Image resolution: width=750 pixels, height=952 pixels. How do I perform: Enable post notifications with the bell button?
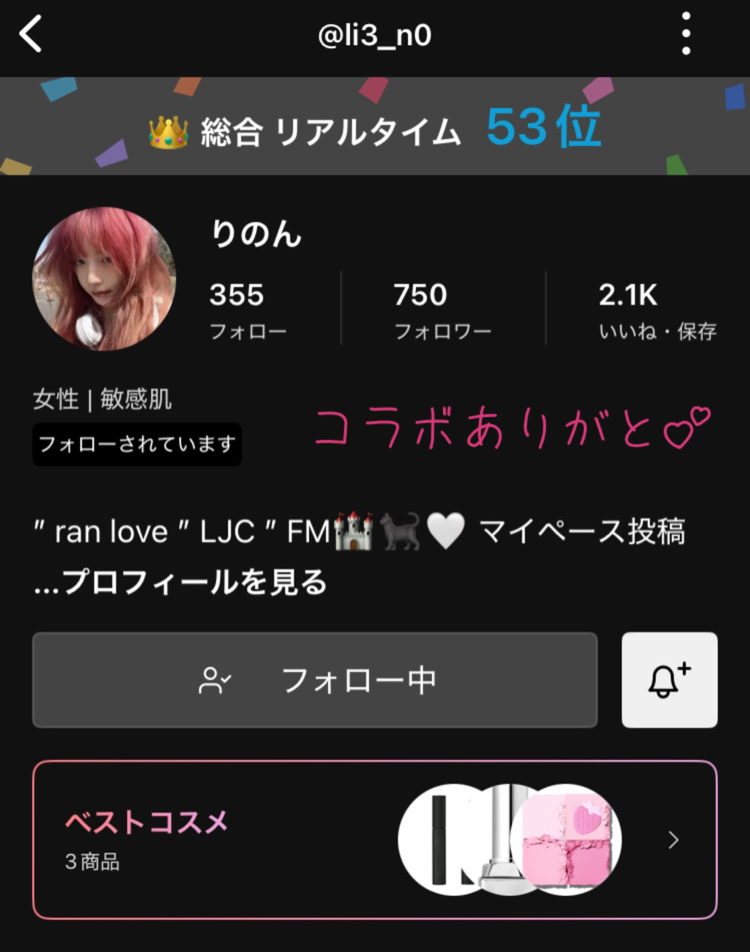(x=669, y=680)
